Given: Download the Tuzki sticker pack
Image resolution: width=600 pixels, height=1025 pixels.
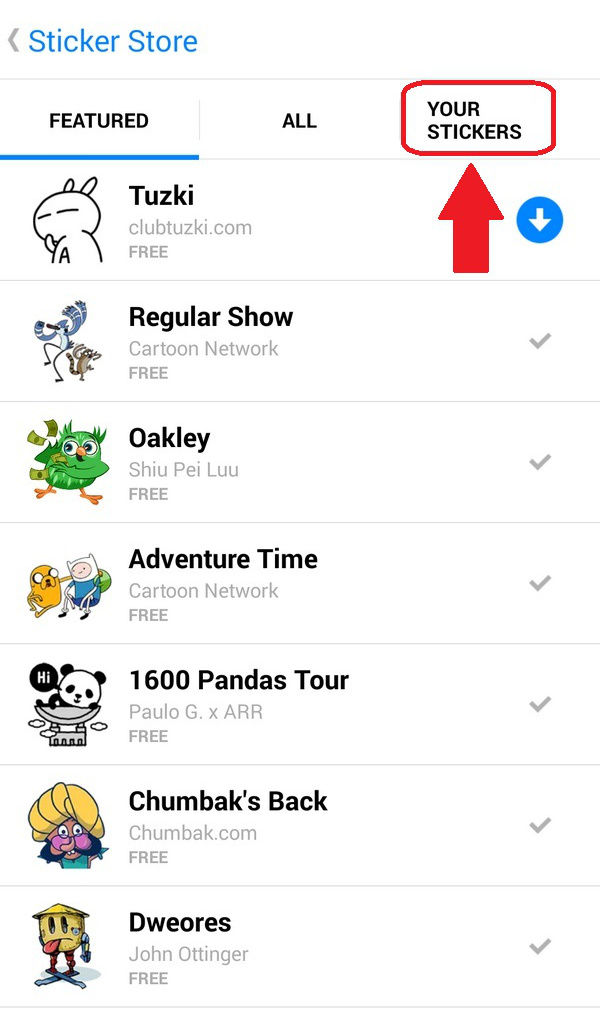Looking at the screenshot, I should (x=540, y=220).
